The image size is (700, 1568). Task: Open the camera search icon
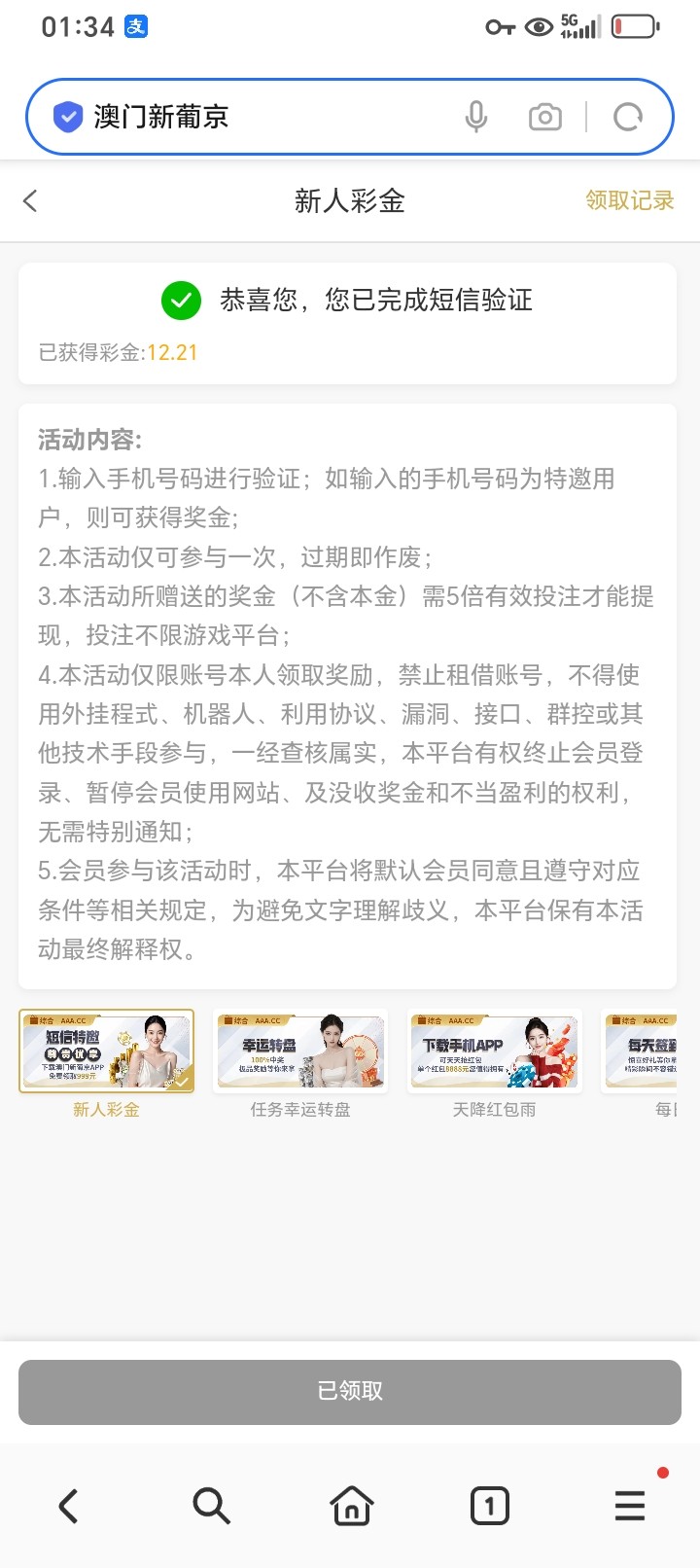[x=544, y=118]
